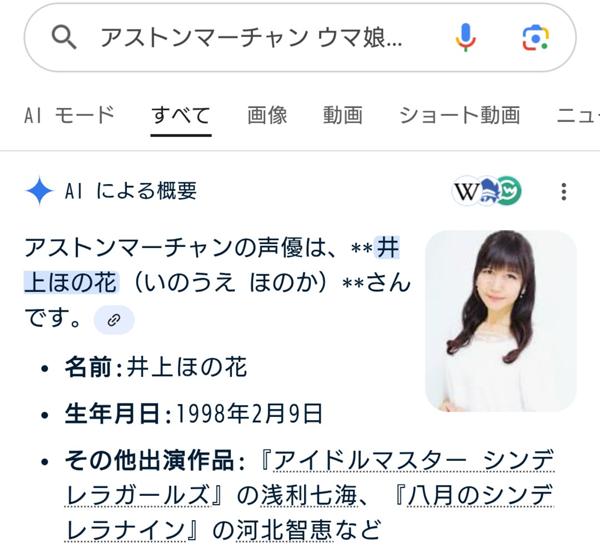Screen dimensions: 600x557
Task: Select the すべて tab
Action: click(181, 115)
